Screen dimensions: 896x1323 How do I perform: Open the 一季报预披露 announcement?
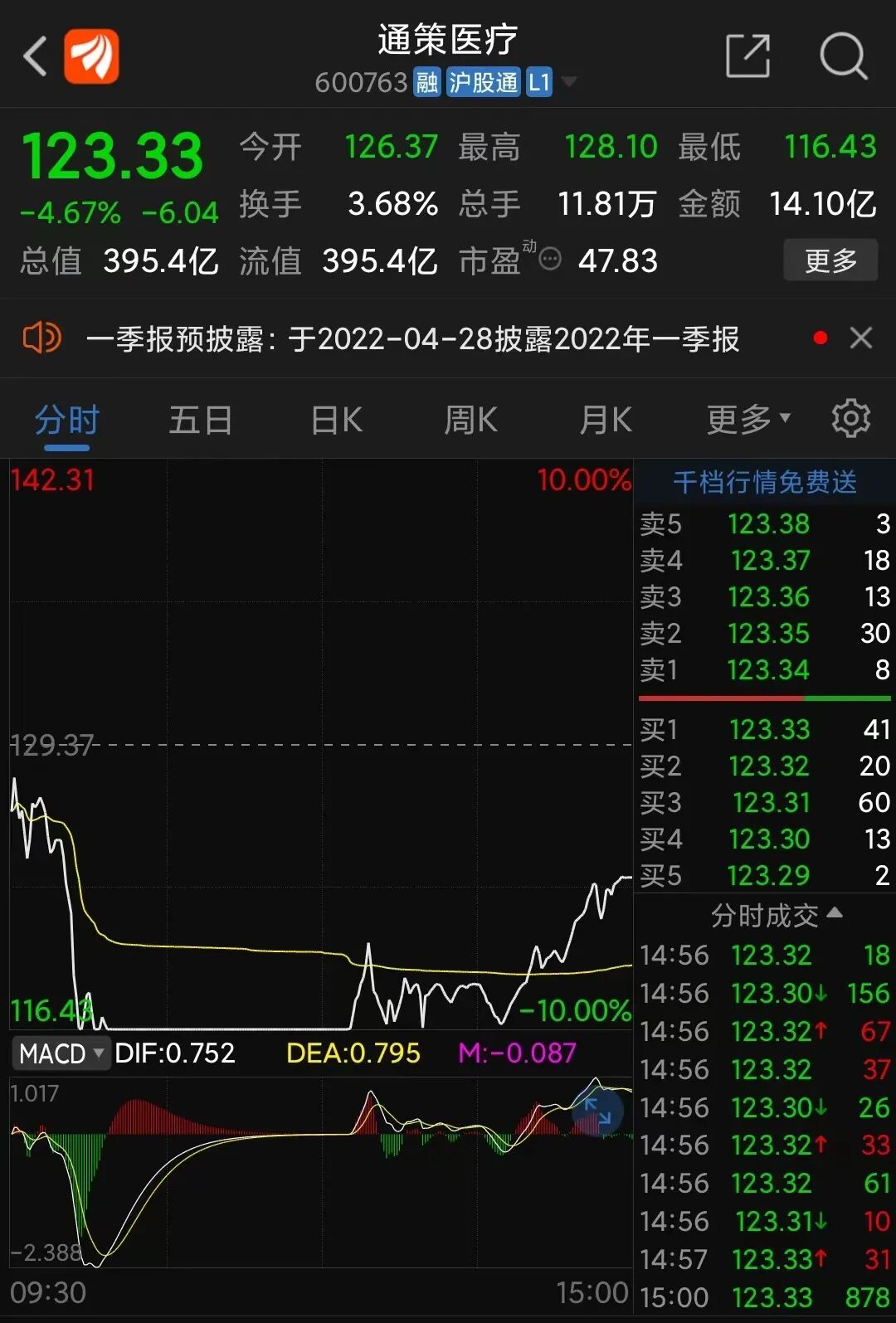(x=412, y=338)
